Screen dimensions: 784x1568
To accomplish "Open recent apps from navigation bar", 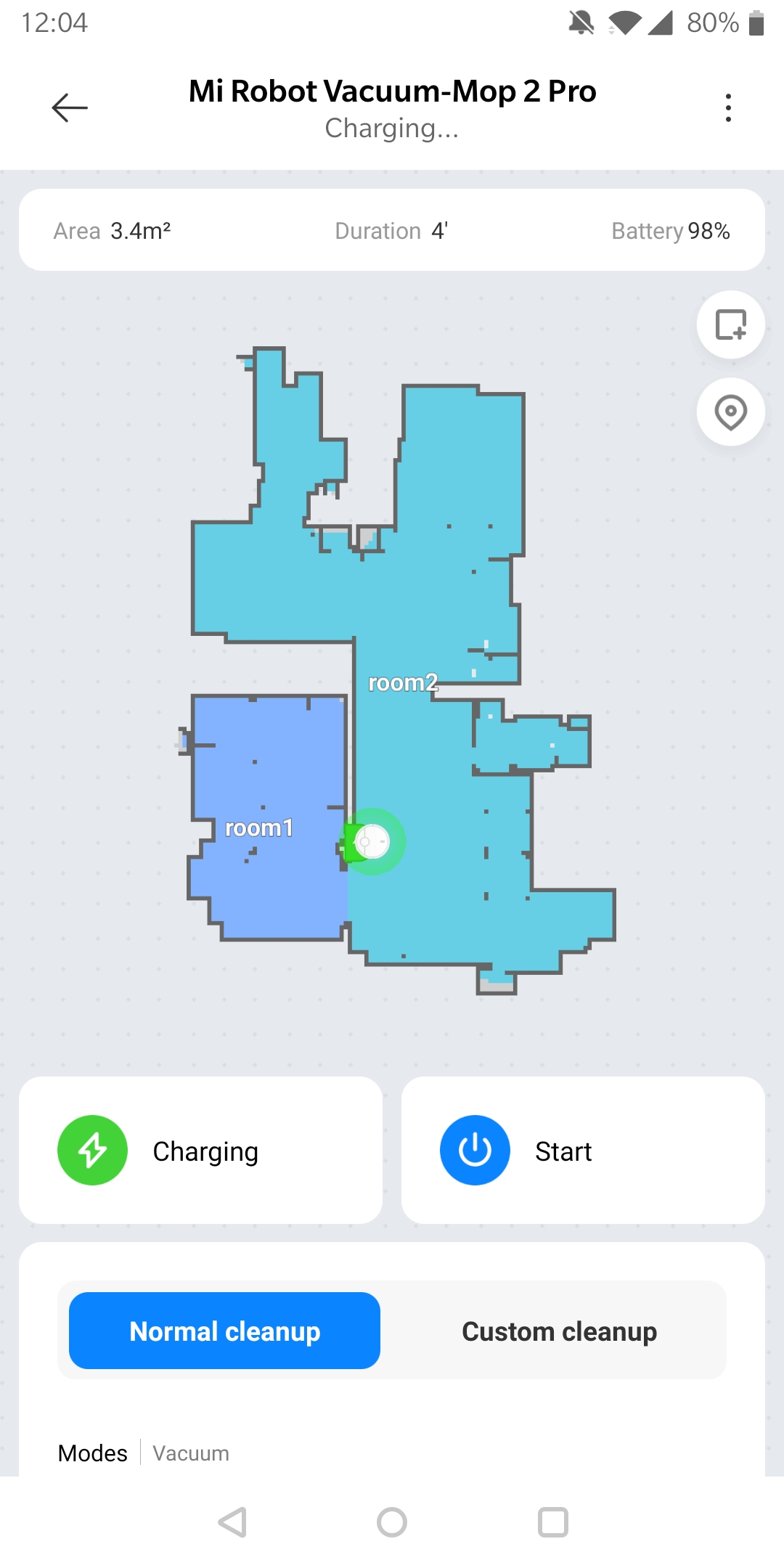I will click(x=553, y=1522).
